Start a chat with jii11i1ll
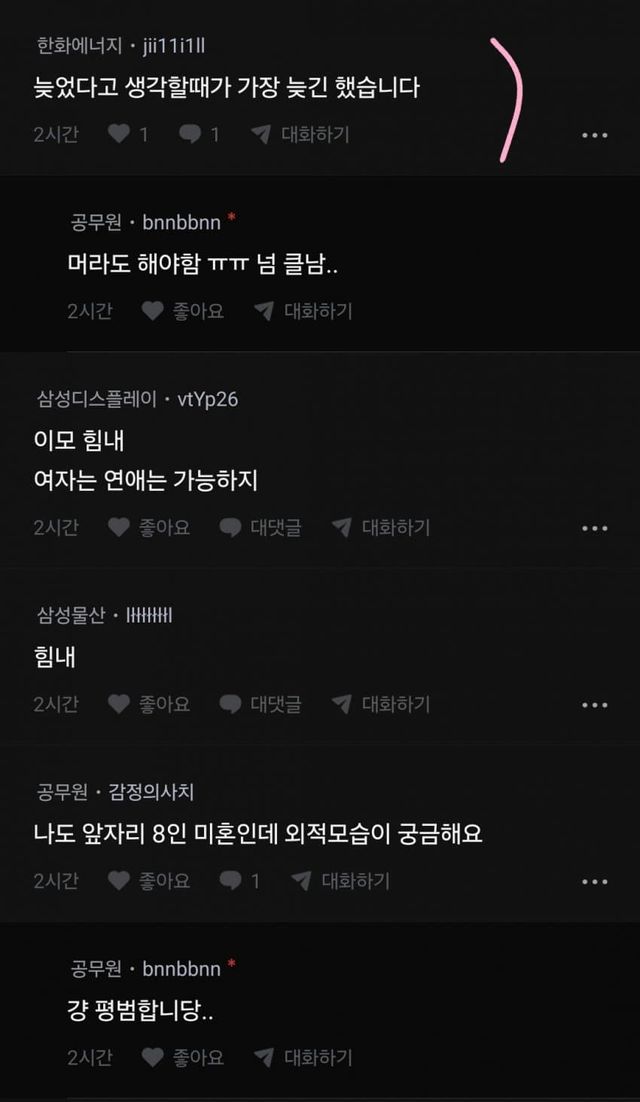The width and height of the screenshot is (640, 1102). [301, 134]
